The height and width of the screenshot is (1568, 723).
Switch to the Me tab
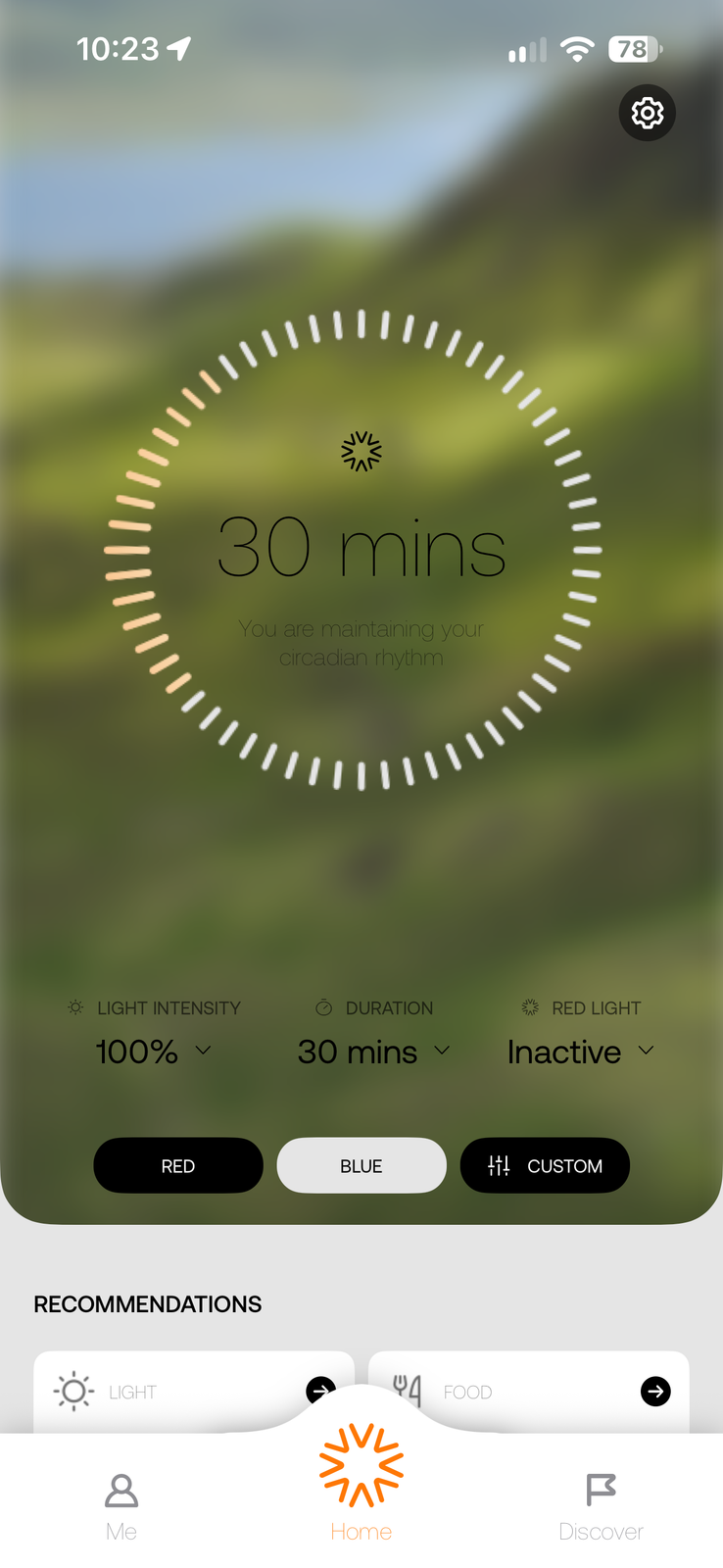coord(121,1507)
